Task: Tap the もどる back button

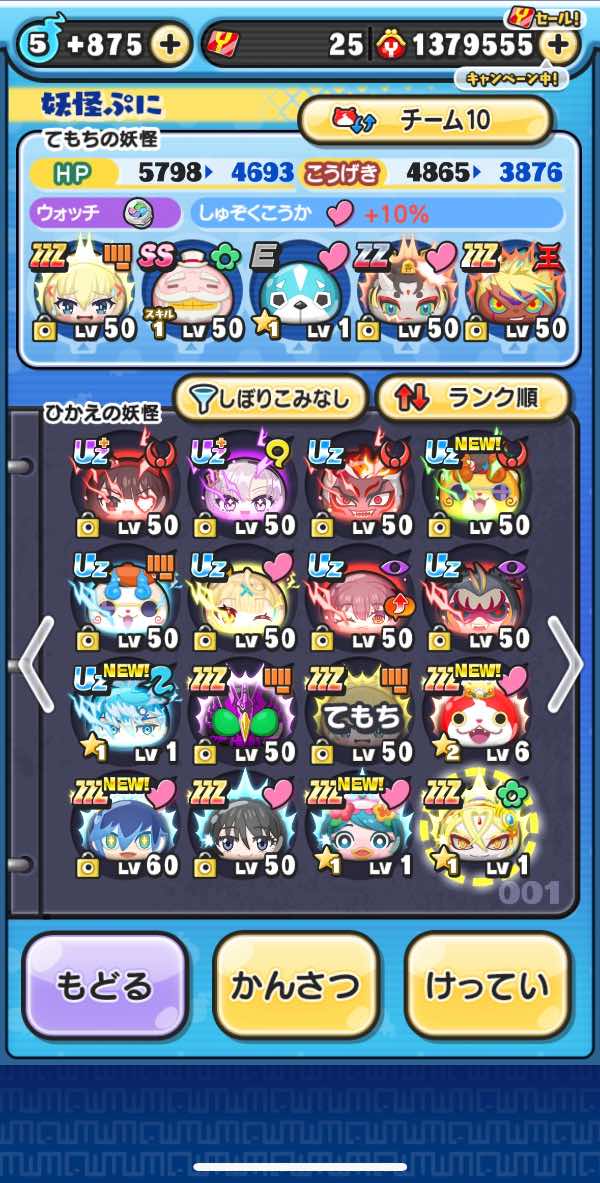Action: [x=106, y=987]
